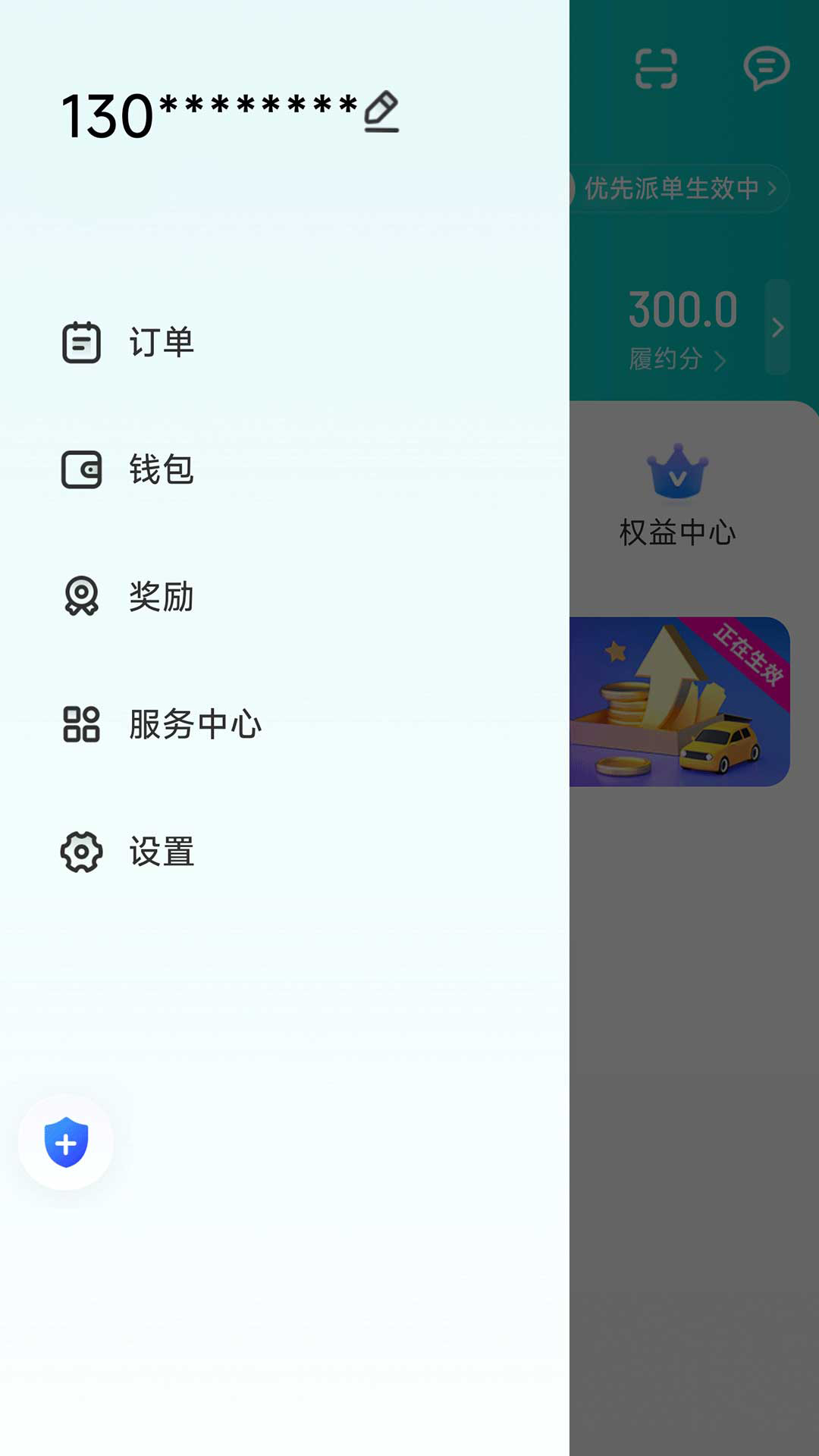Open the 订单 (Orders) section via its clipboard icon
This screenshot has width=819, height=1456.
tap(83, 344)
